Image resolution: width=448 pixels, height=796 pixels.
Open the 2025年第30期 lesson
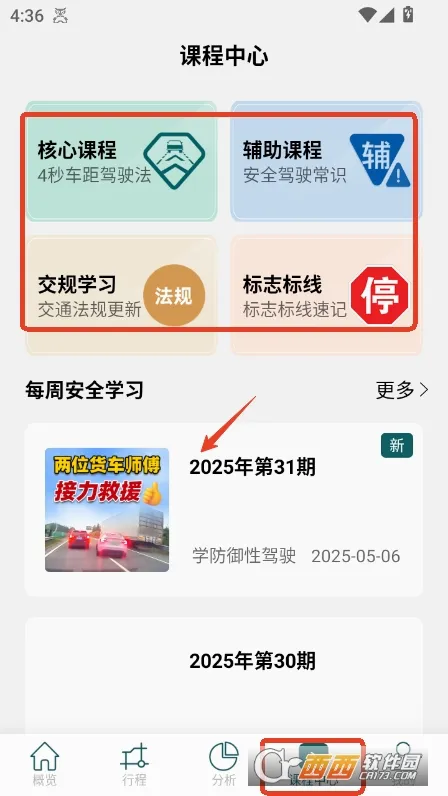(224, 675)
